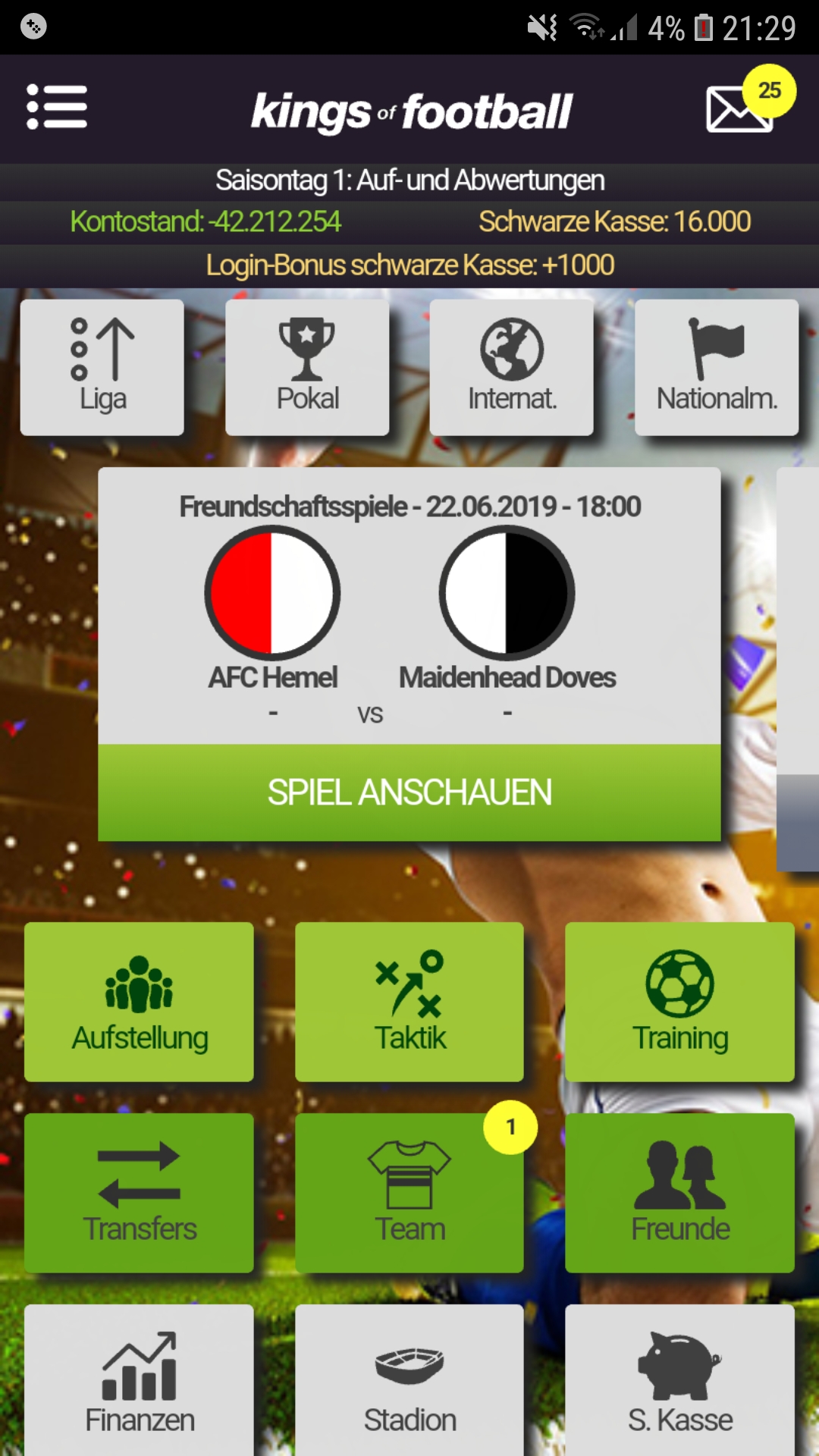819x1456 pixels.
Task: Open the Stadion tile
Action: [409, 1380]
